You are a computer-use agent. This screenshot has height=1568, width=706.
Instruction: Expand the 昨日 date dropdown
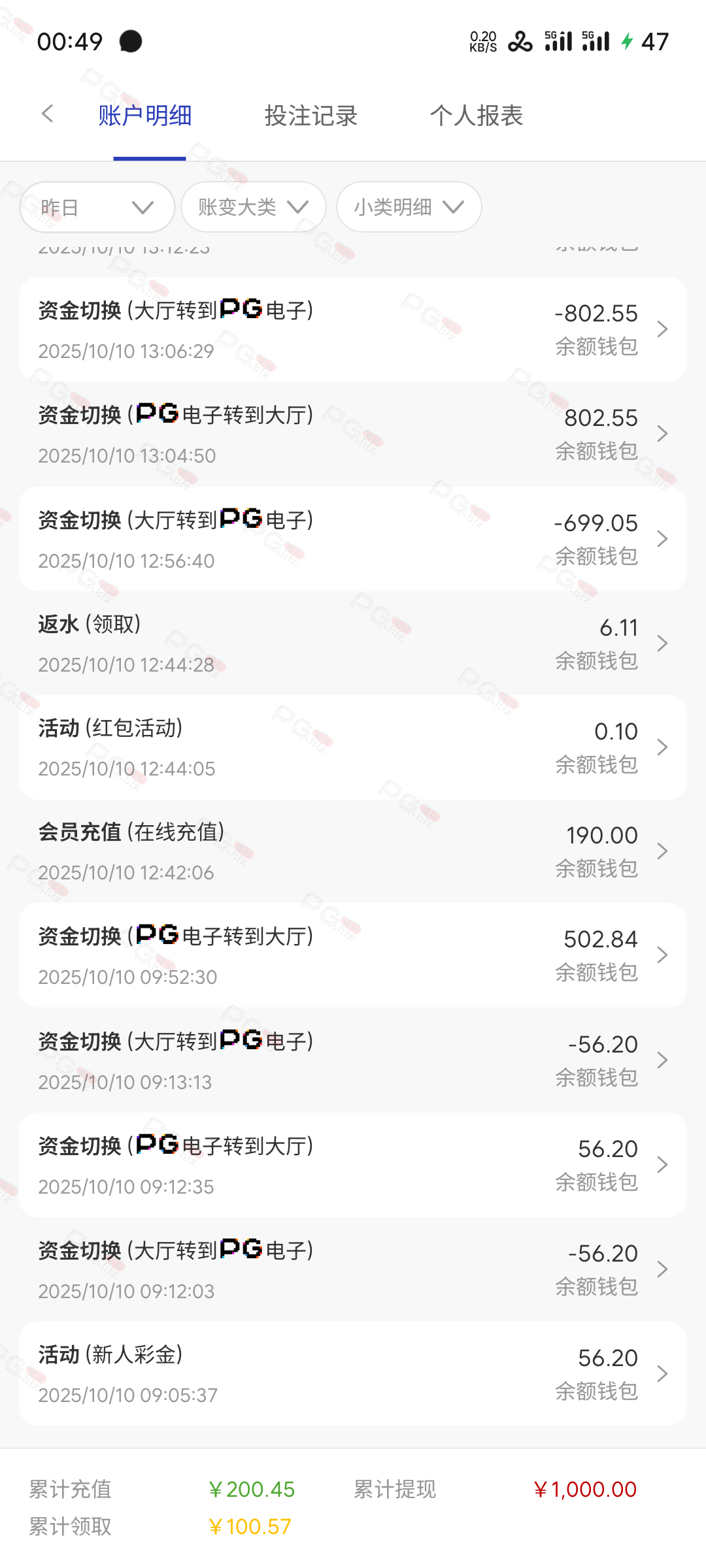[97, 207]
